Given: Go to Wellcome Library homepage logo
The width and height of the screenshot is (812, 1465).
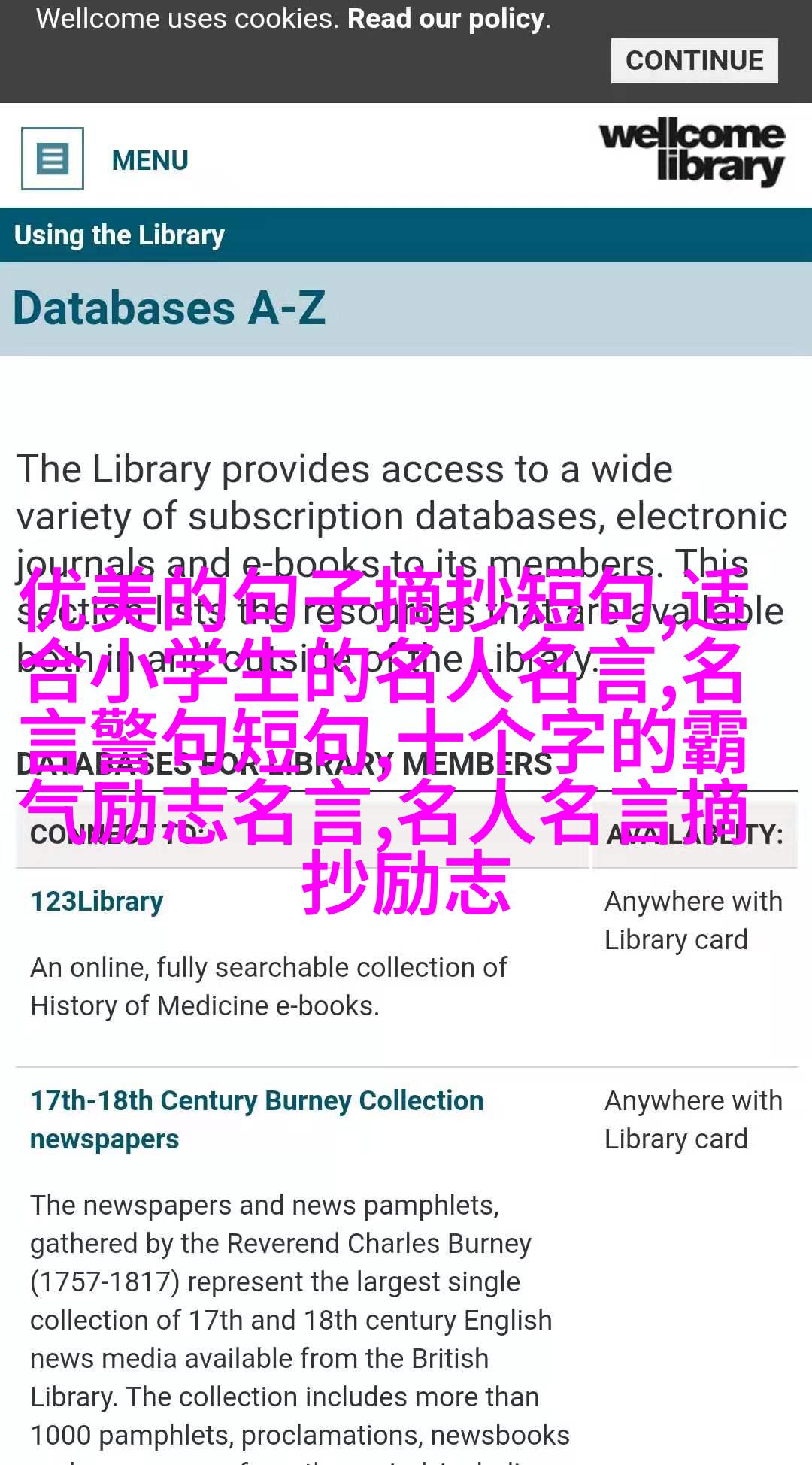Looking at the screenshot, I should [692, 151].
